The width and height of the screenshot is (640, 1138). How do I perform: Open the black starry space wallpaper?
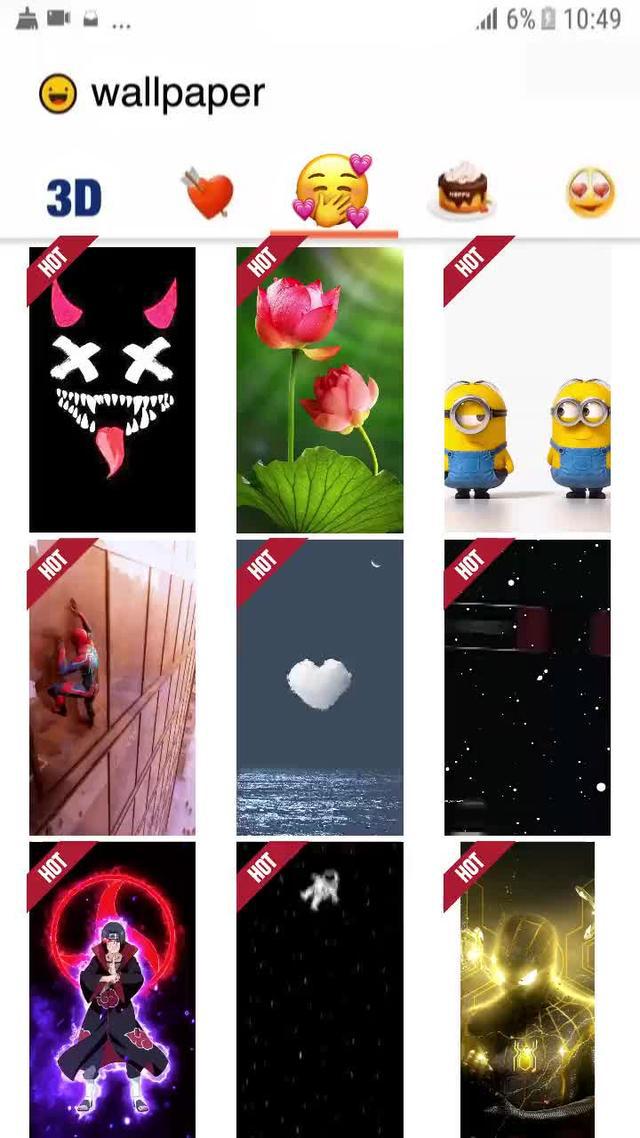pyautogui.click(x=527, y=687)
